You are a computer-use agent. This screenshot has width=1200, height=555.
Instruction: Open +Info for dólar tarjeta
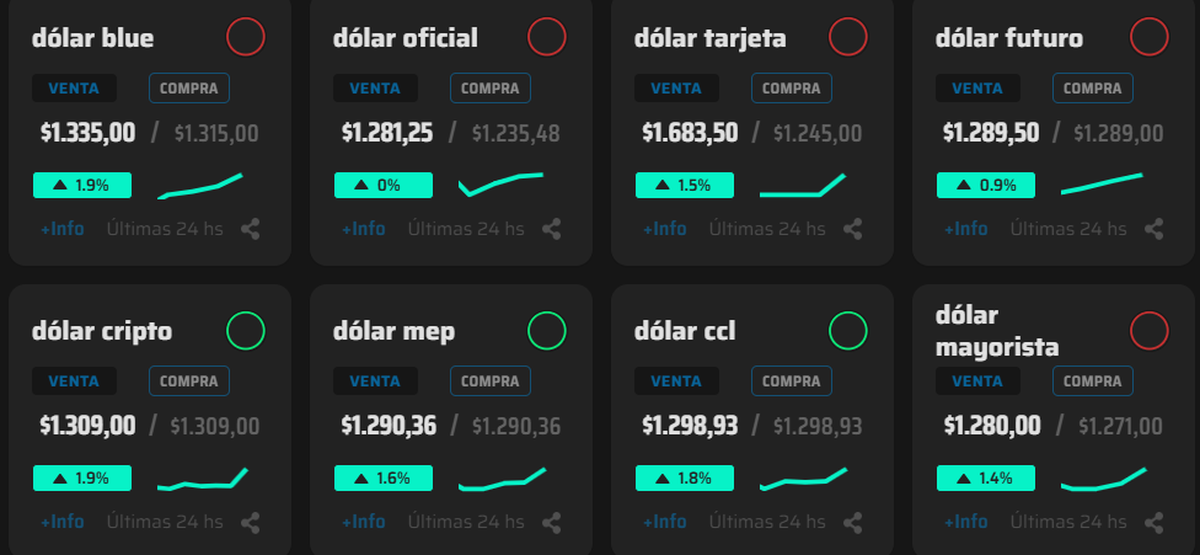(x=664, y=229)
